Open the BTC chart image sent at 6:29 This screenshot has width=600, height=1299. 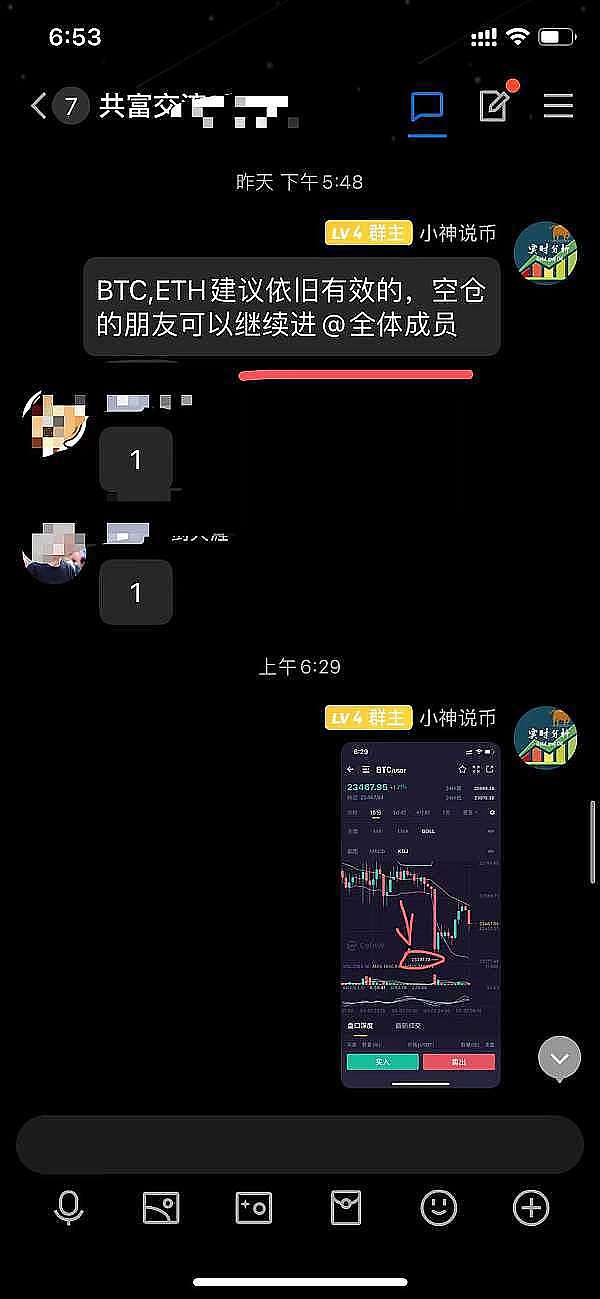tap(420, 914)
